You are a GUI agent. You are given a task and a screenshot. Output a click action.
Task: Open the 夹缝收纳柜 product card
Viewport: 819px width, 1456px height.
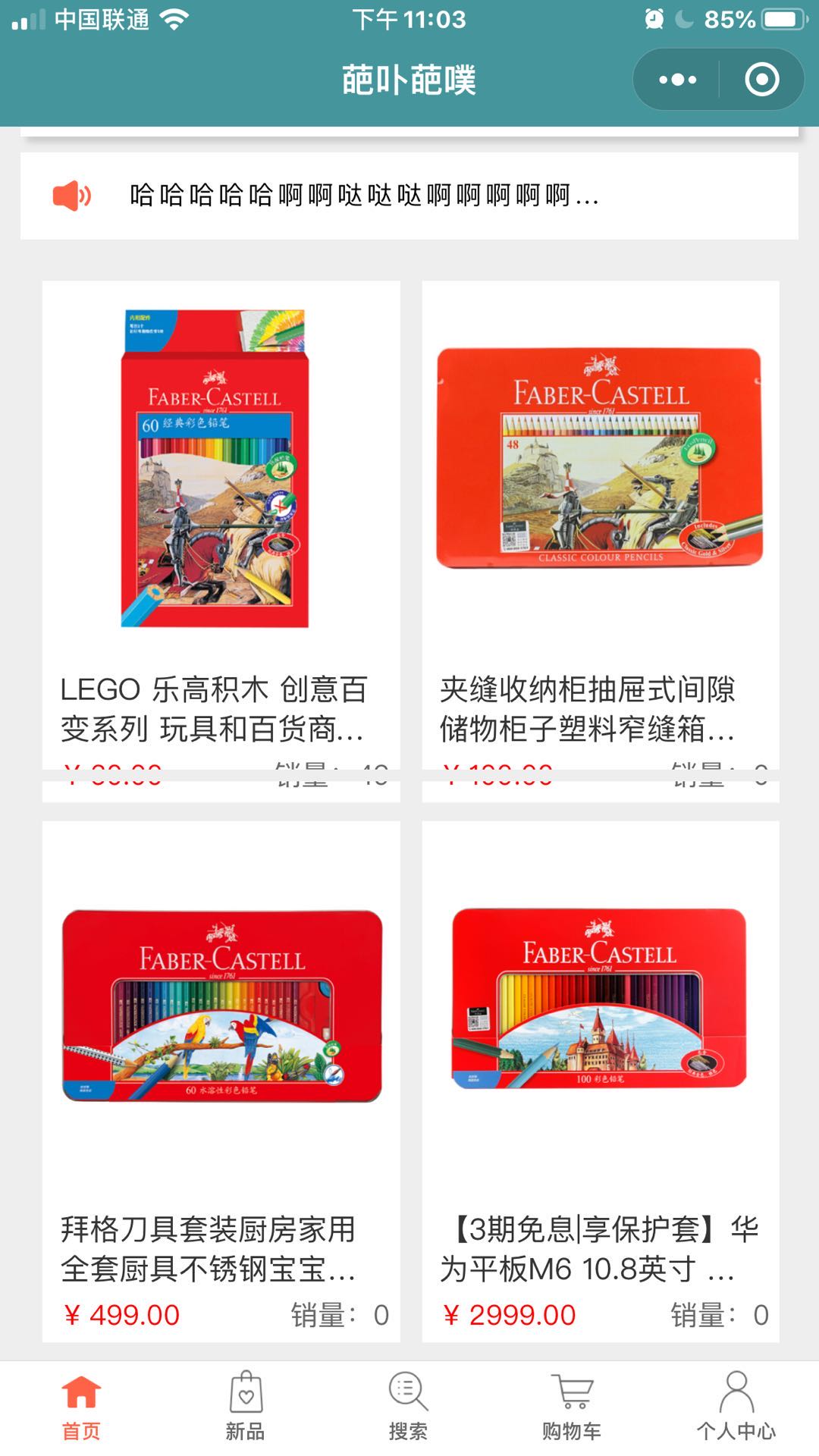click(600, 531)
